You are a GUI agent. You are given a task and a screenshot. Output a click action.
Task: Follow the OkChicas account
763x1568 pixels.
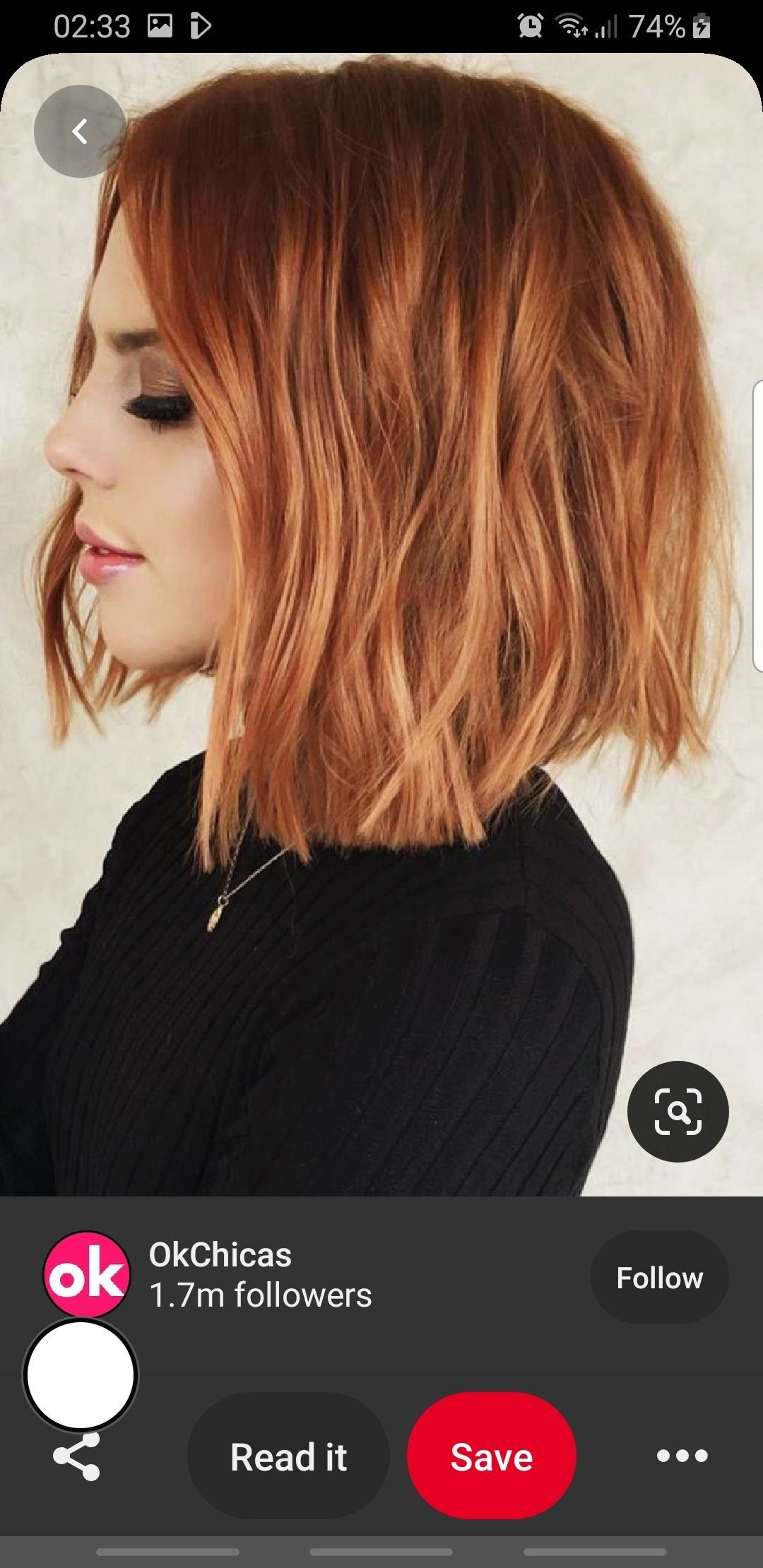(x=659, y=1278)
